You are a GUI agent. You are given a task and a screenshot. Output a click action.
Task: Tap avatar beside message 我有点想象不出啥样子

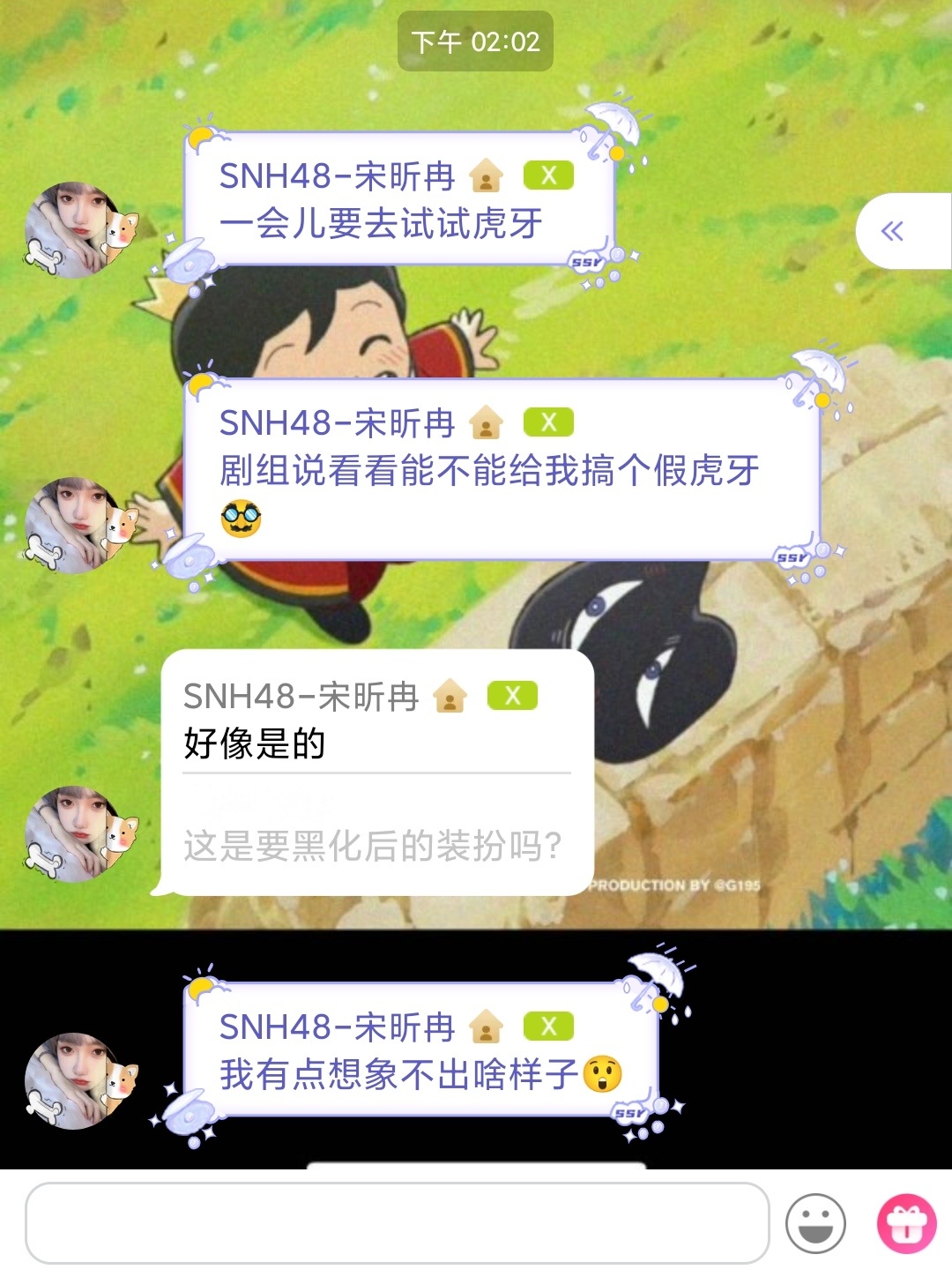coord(79,1080)
